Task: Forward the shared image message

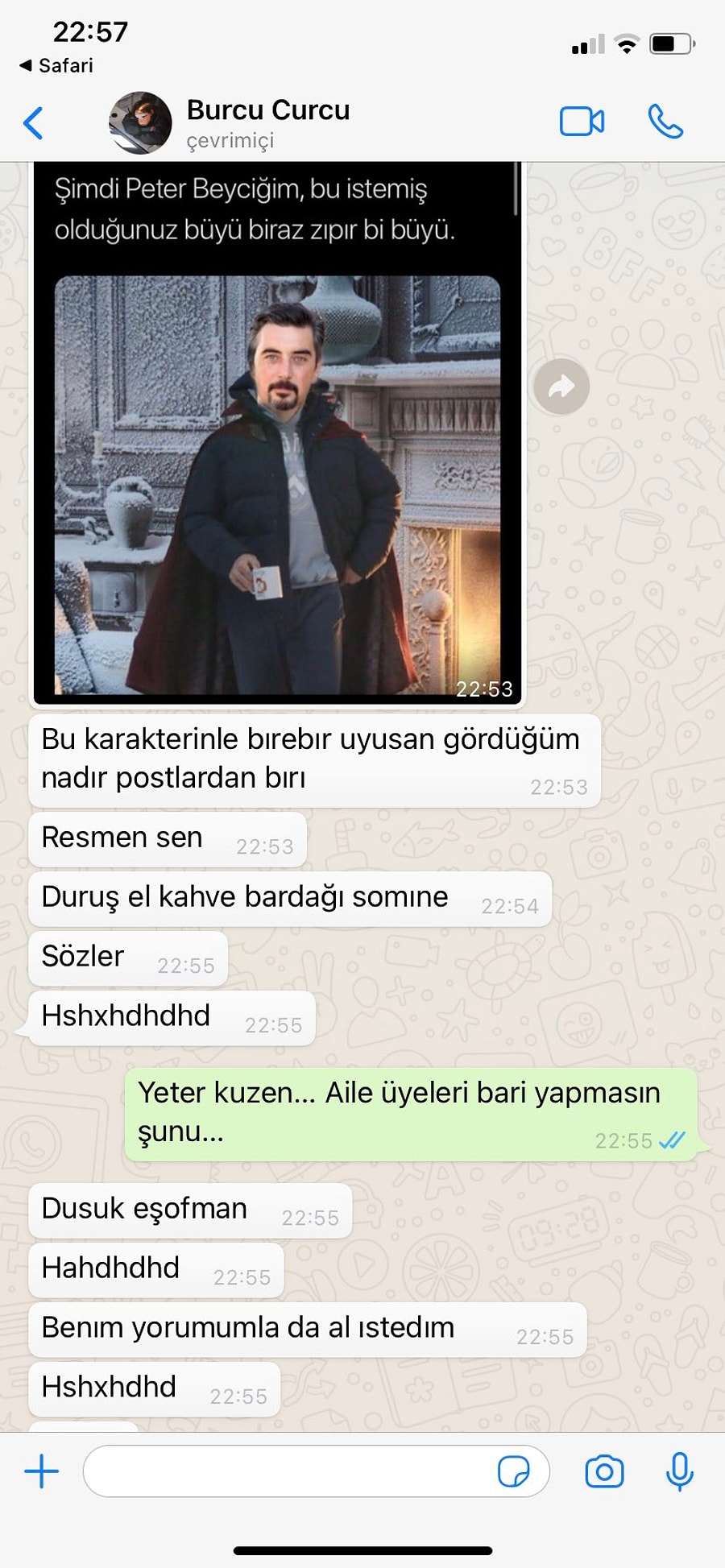Action: coord(561,387)
